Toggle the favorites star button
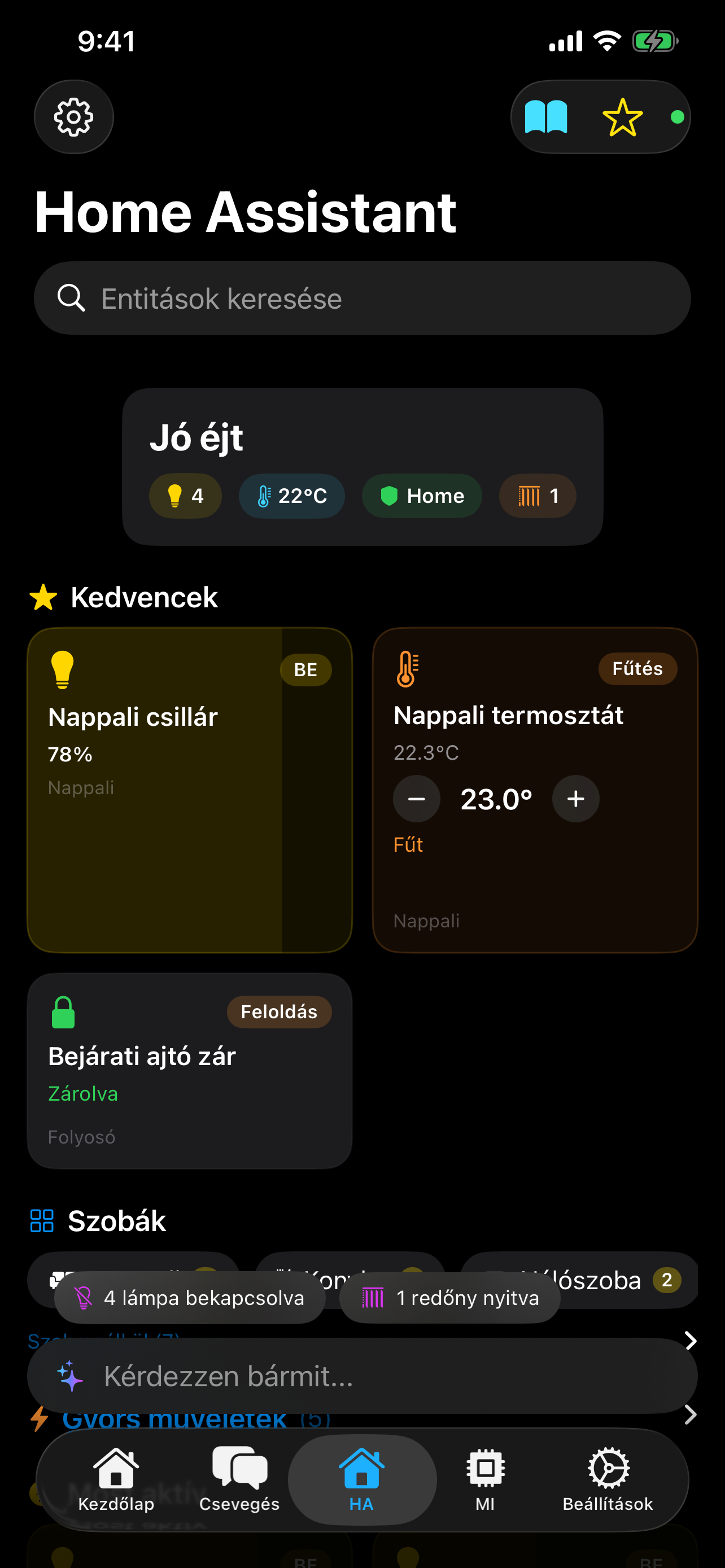The image size is (725, 1568). point(621,117)
